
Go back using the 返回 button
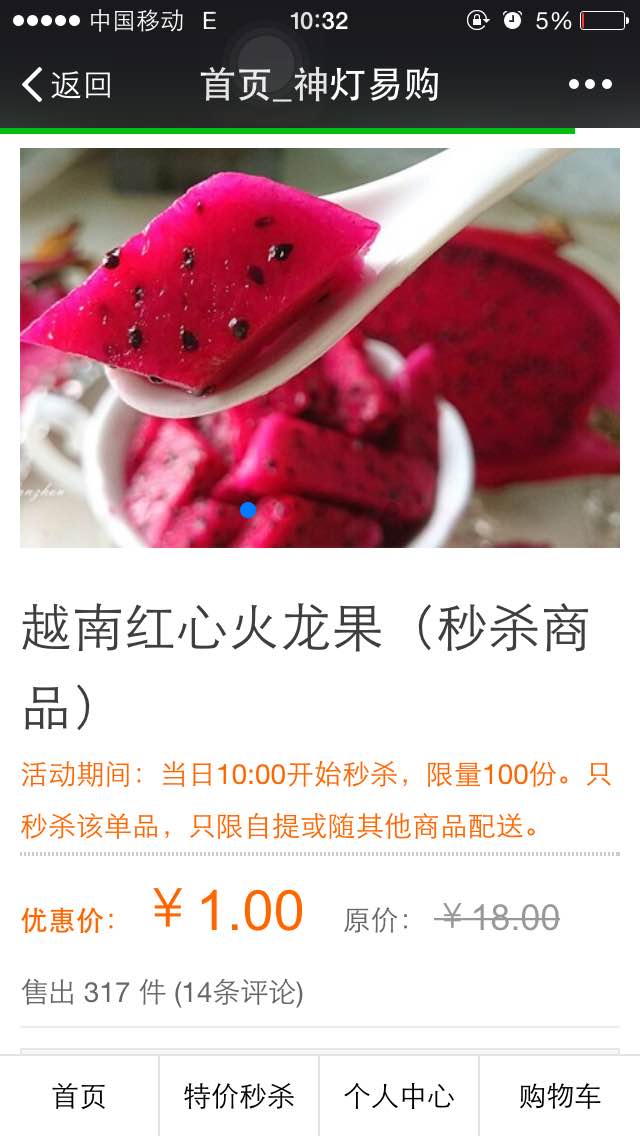66,85
